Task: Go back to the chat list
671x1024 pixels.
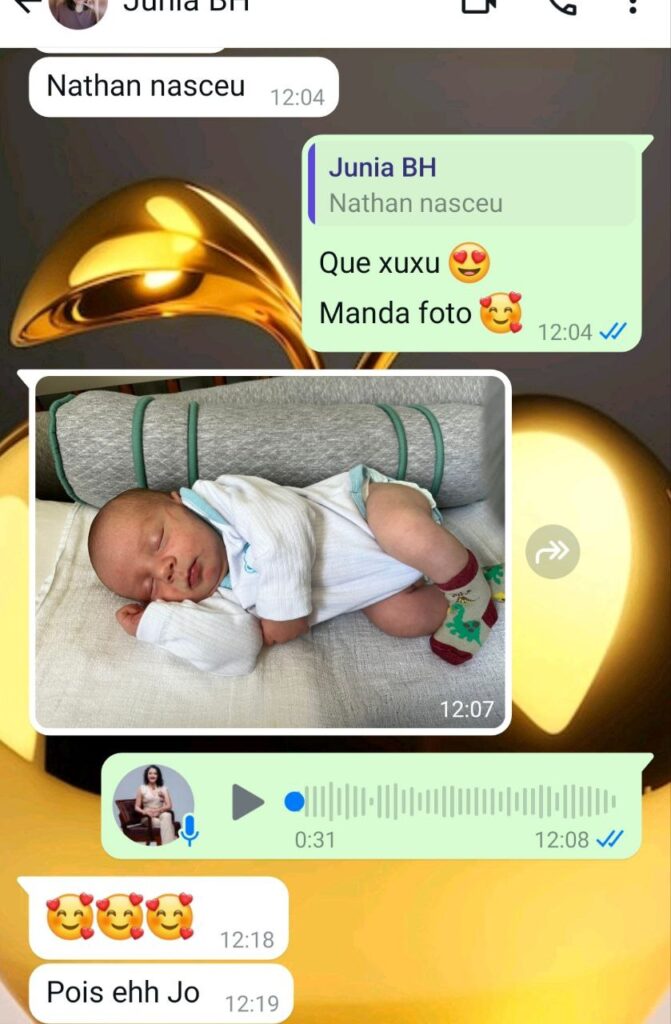Action: coord(26,5)
